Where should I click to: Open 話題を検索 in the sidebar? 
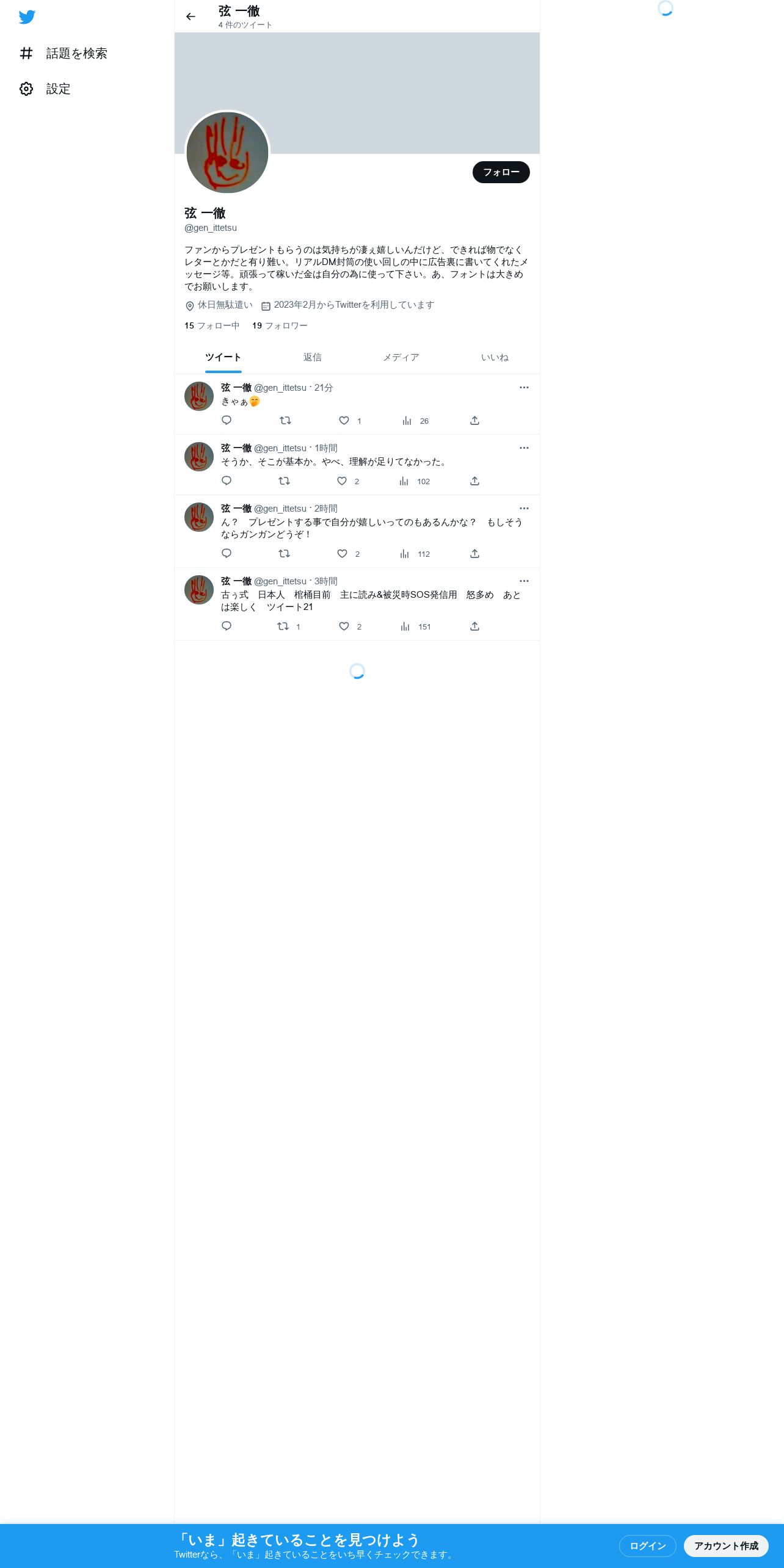pyautogui.click(x=64, y=54)
